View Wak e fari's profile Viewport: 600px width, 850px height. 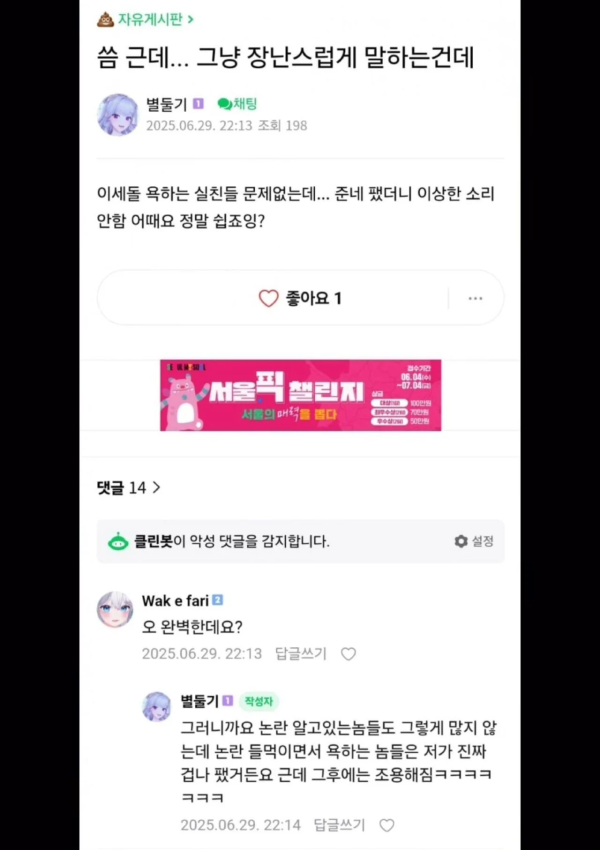pos(115,609)
